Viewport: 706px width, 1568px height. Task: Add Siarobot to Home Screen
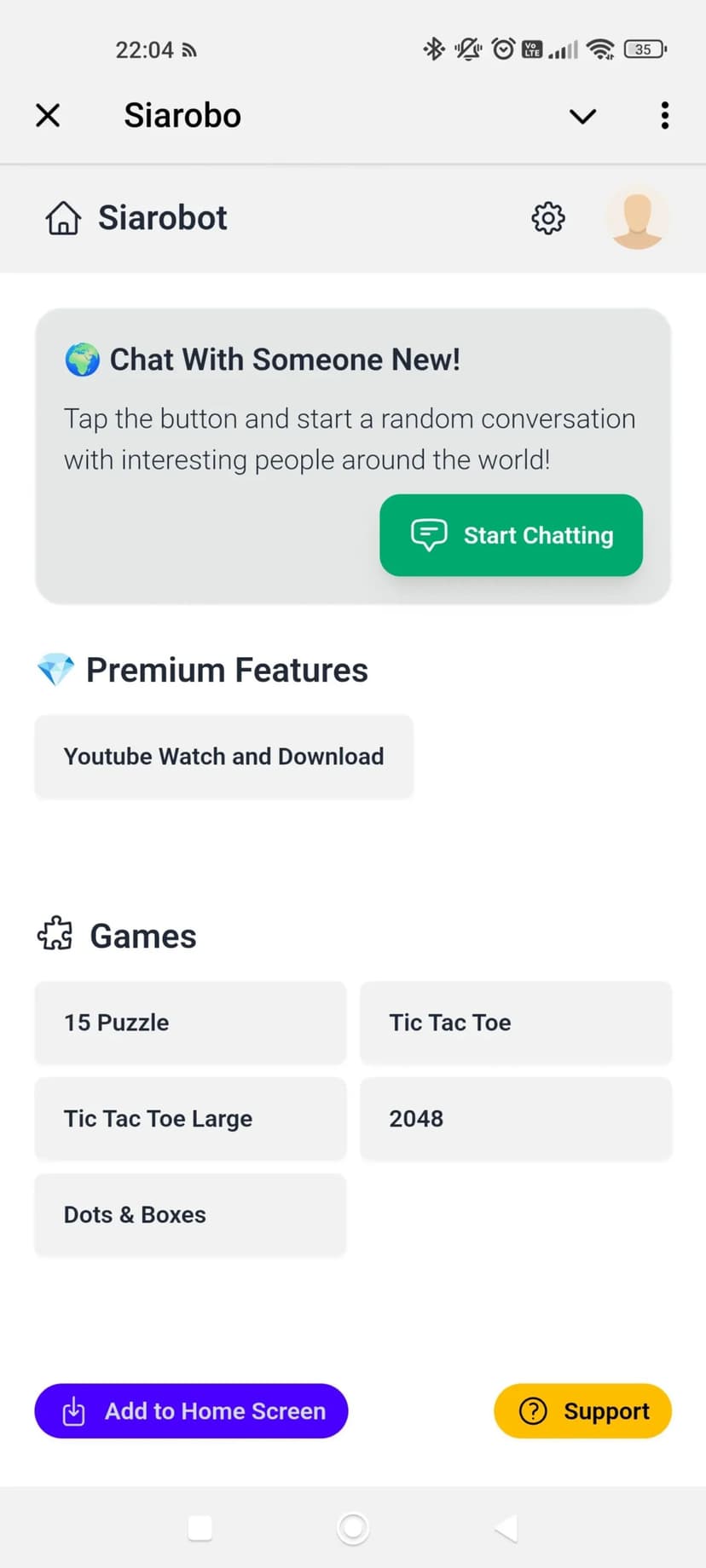pyautogui.click(x=191, y=1411)
